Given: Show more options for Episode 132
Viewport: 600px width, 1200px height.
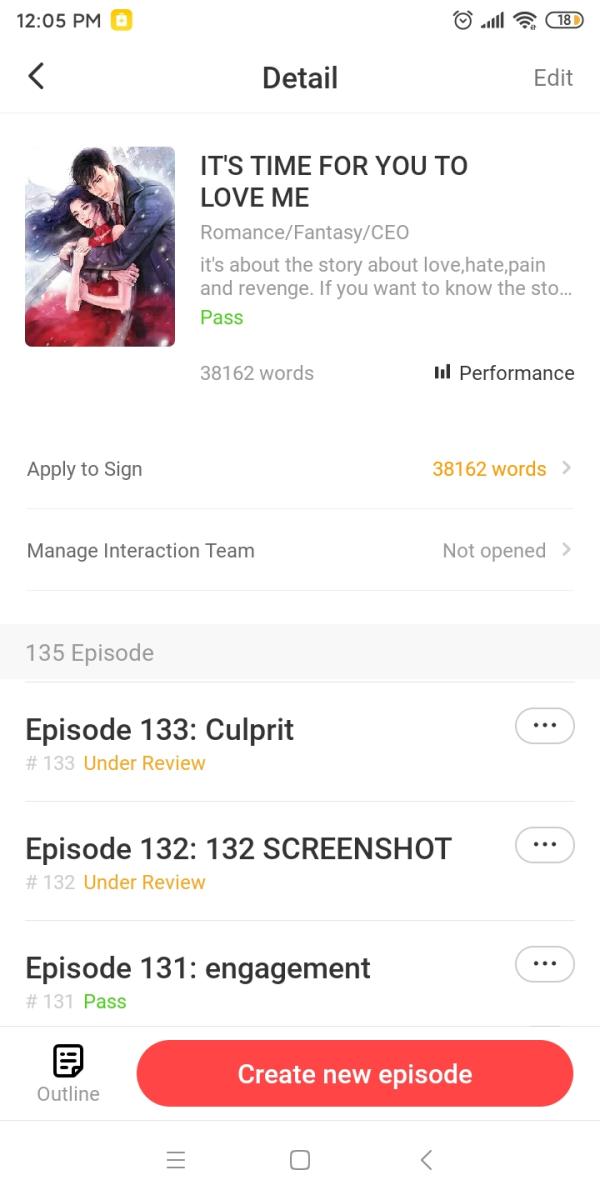Looking at the screenshot, I should (x=544, y=845).
